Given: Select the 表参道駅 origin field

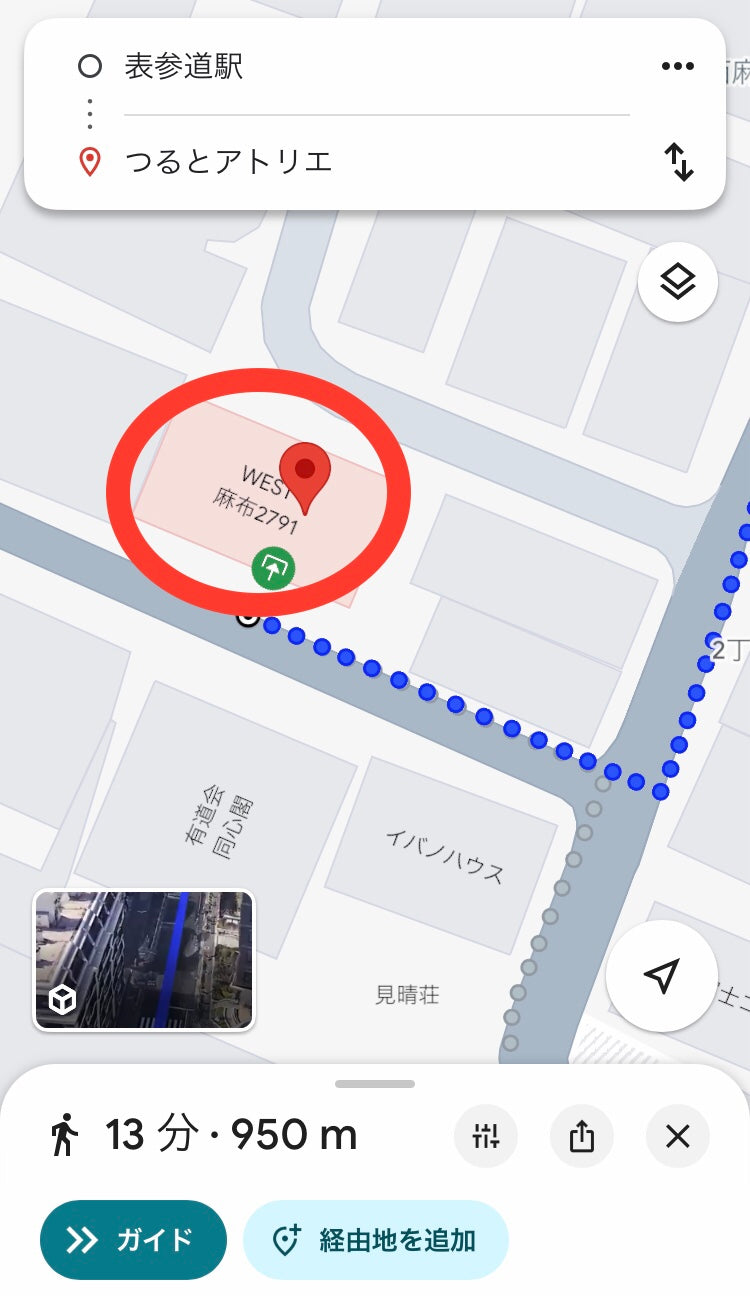Looking at the screenshot, I should (x=250, y=66).
